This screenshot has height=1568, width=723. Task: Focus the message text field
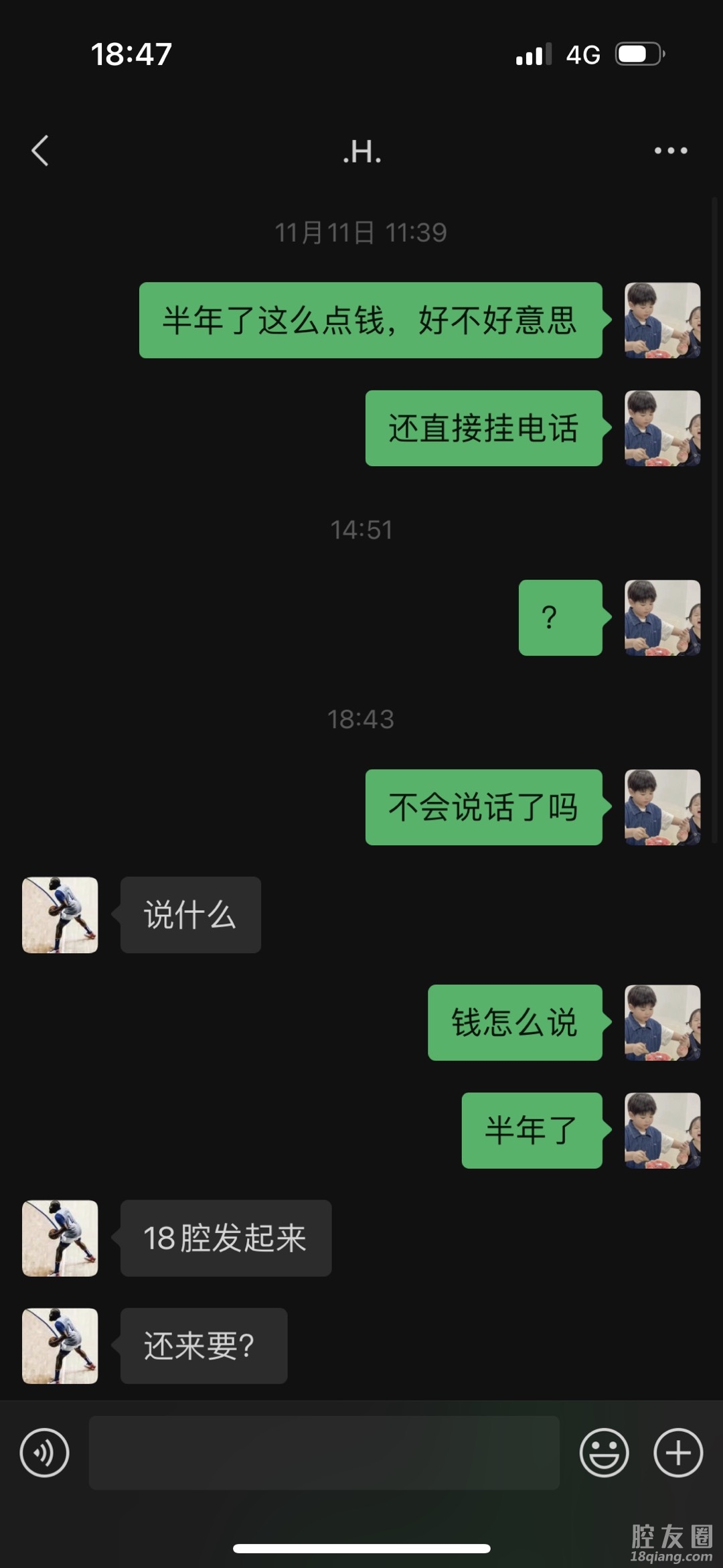[x=324, y=1453]
